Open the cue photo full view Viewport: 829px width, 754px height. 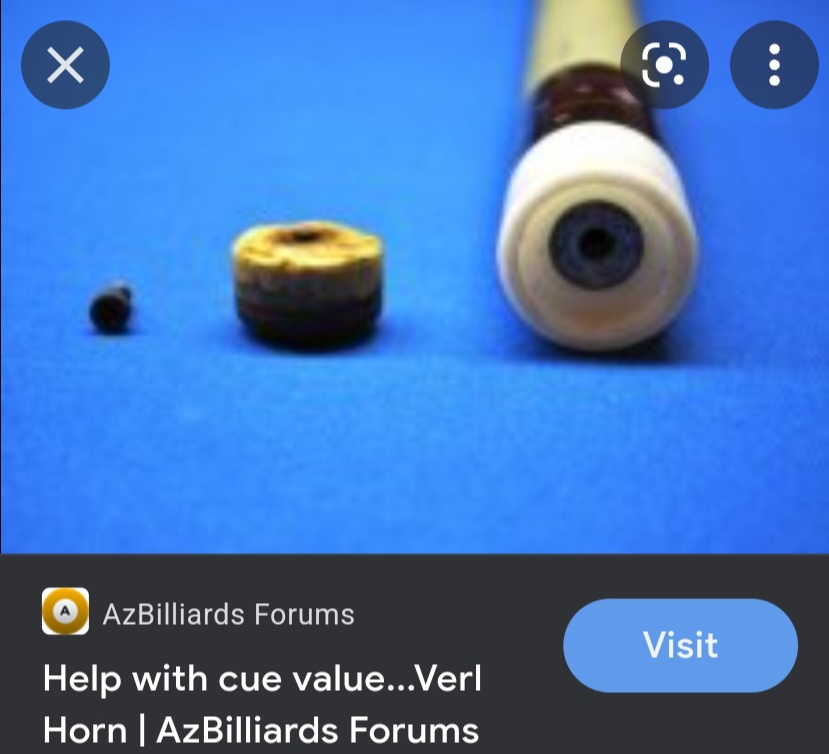(414, 300)
